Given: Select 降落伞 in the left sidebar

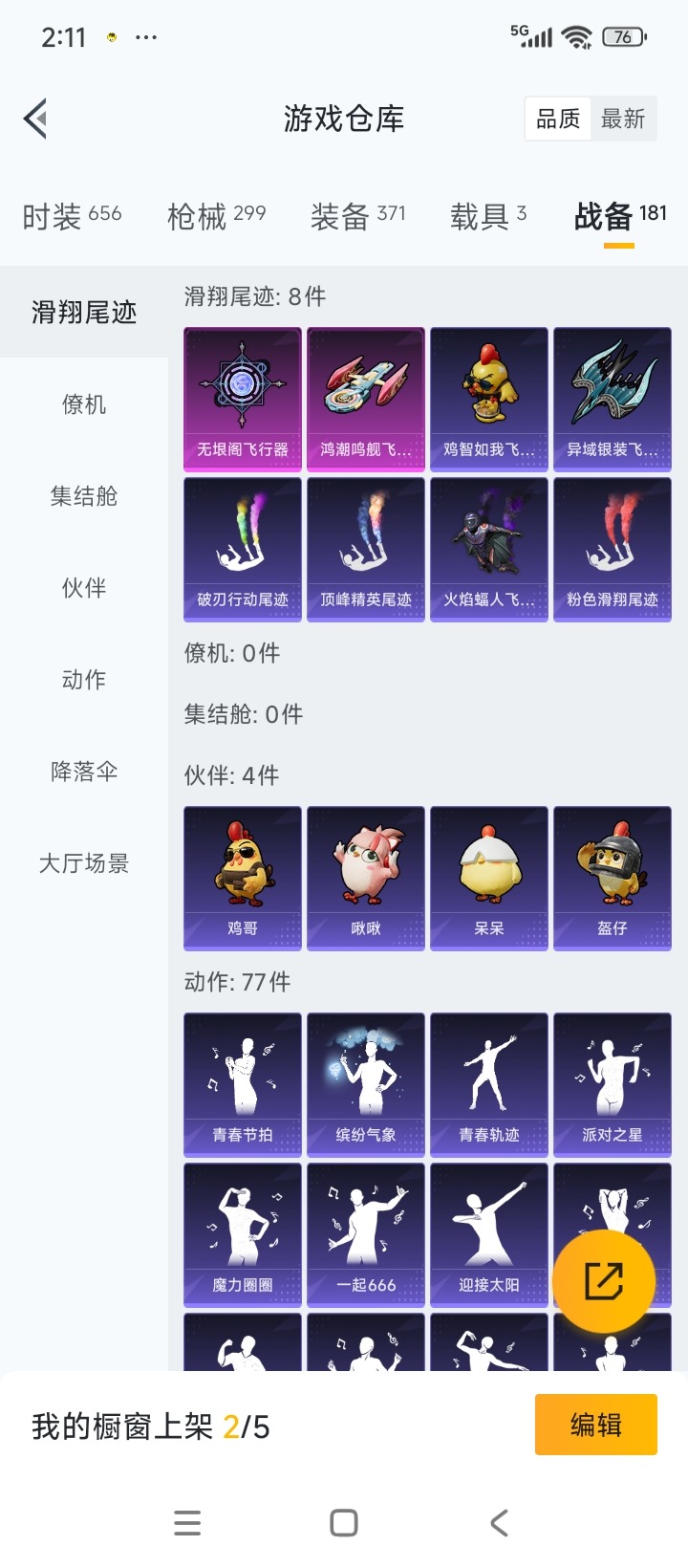Looking at the screenshot, I should [x=83, y=772].
